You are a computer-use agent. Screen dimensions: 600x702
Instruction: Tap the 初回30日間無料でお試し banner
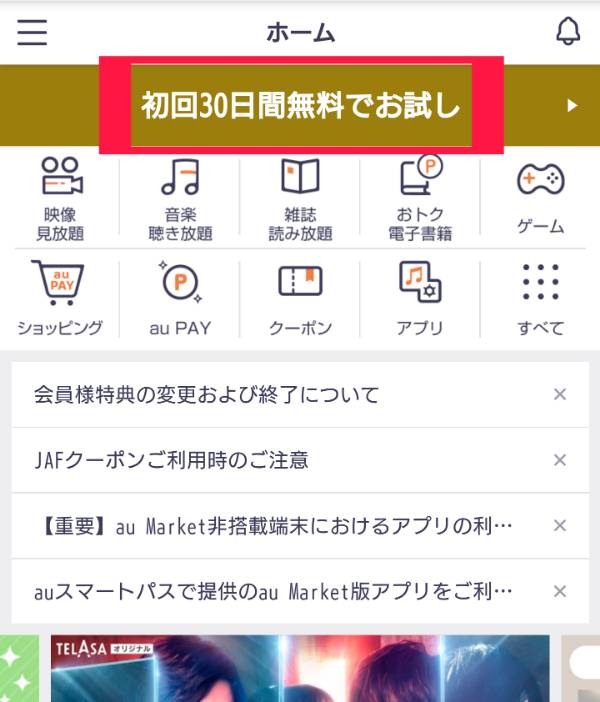(301, 105)
